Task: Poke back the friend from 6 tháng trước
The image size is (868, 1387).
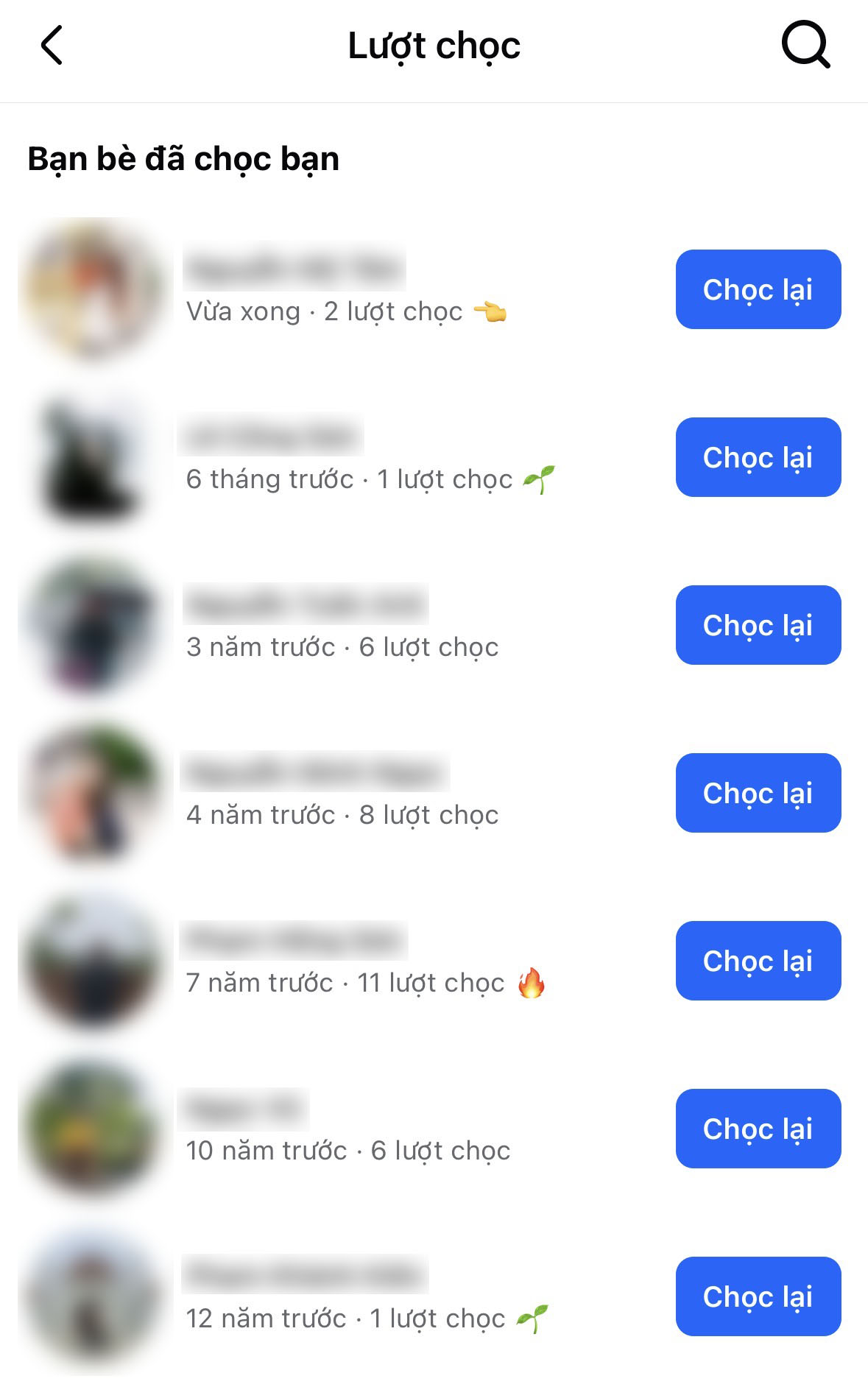Action: pos(758,457)
